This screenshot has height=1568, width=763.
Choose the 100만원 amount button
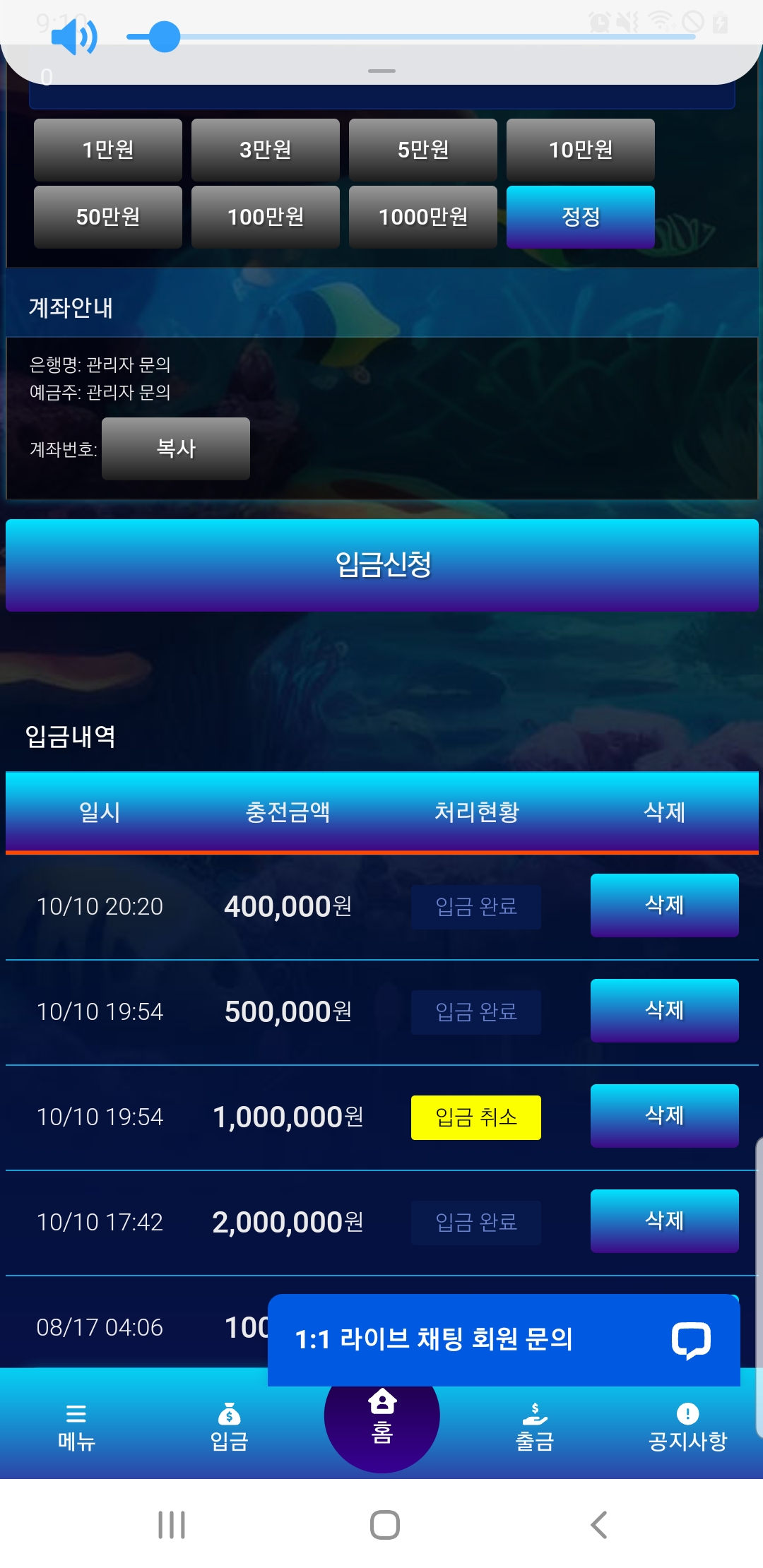coord(266,217)
